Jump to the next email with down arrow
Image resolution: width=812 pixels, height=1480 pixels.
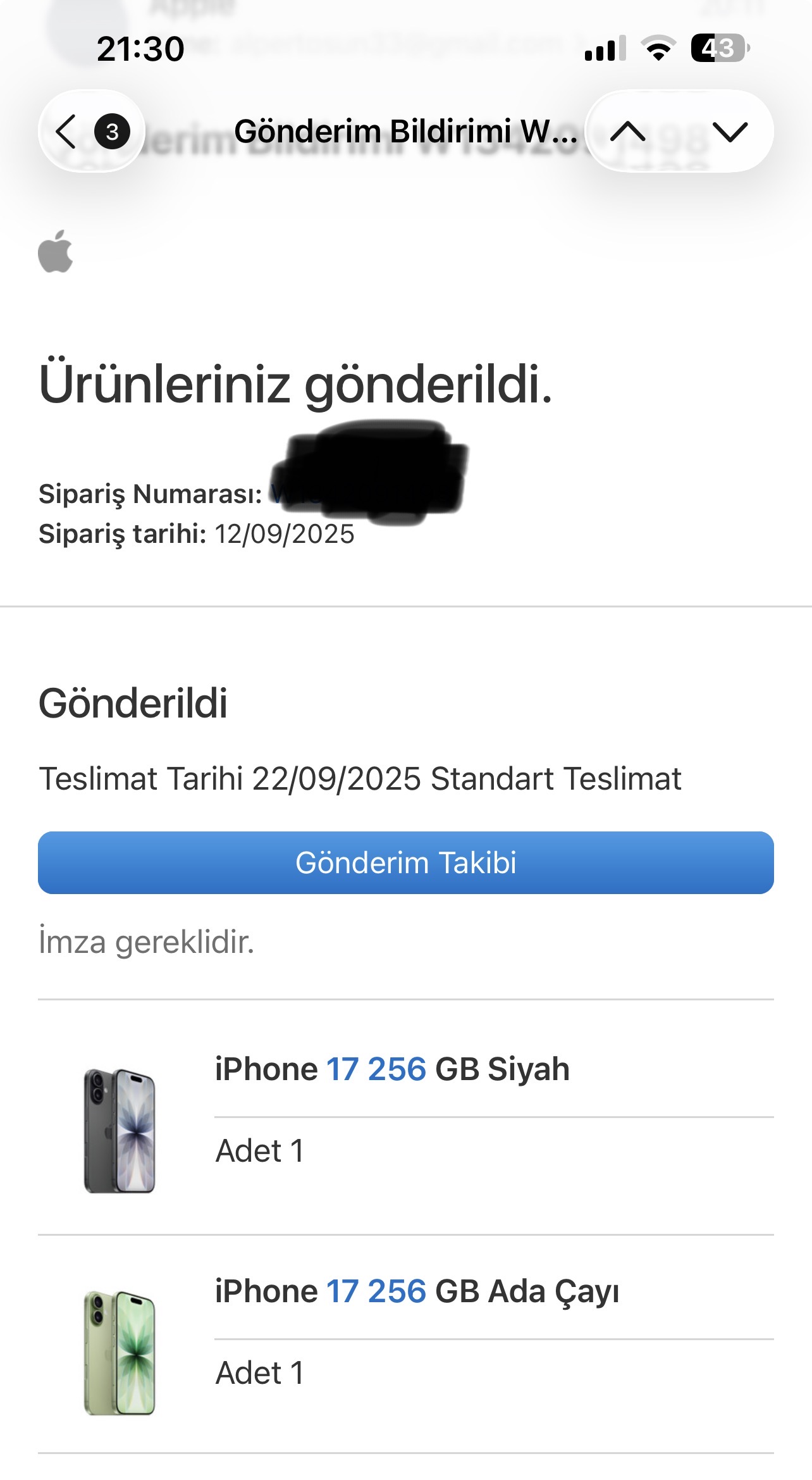(729, 132)
